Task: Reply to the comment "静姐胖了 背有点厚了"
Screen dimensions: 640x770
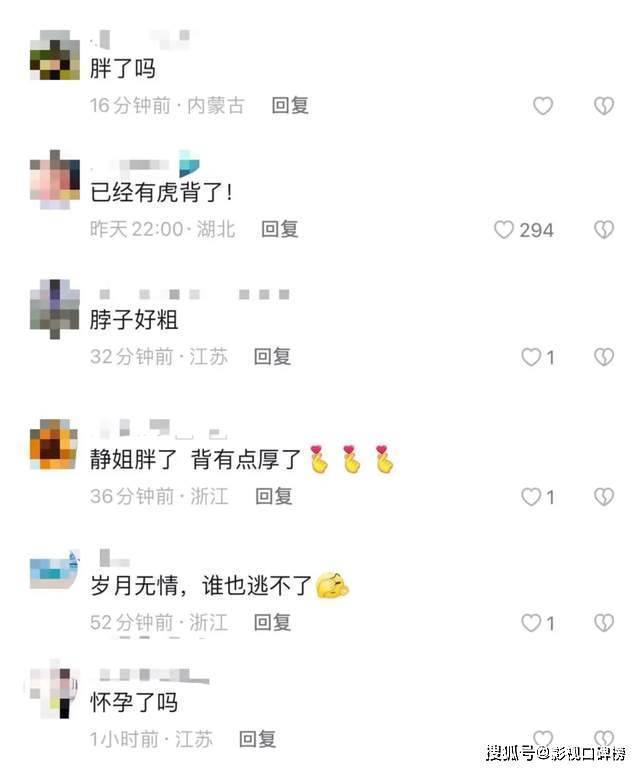Action: (272, 496)
